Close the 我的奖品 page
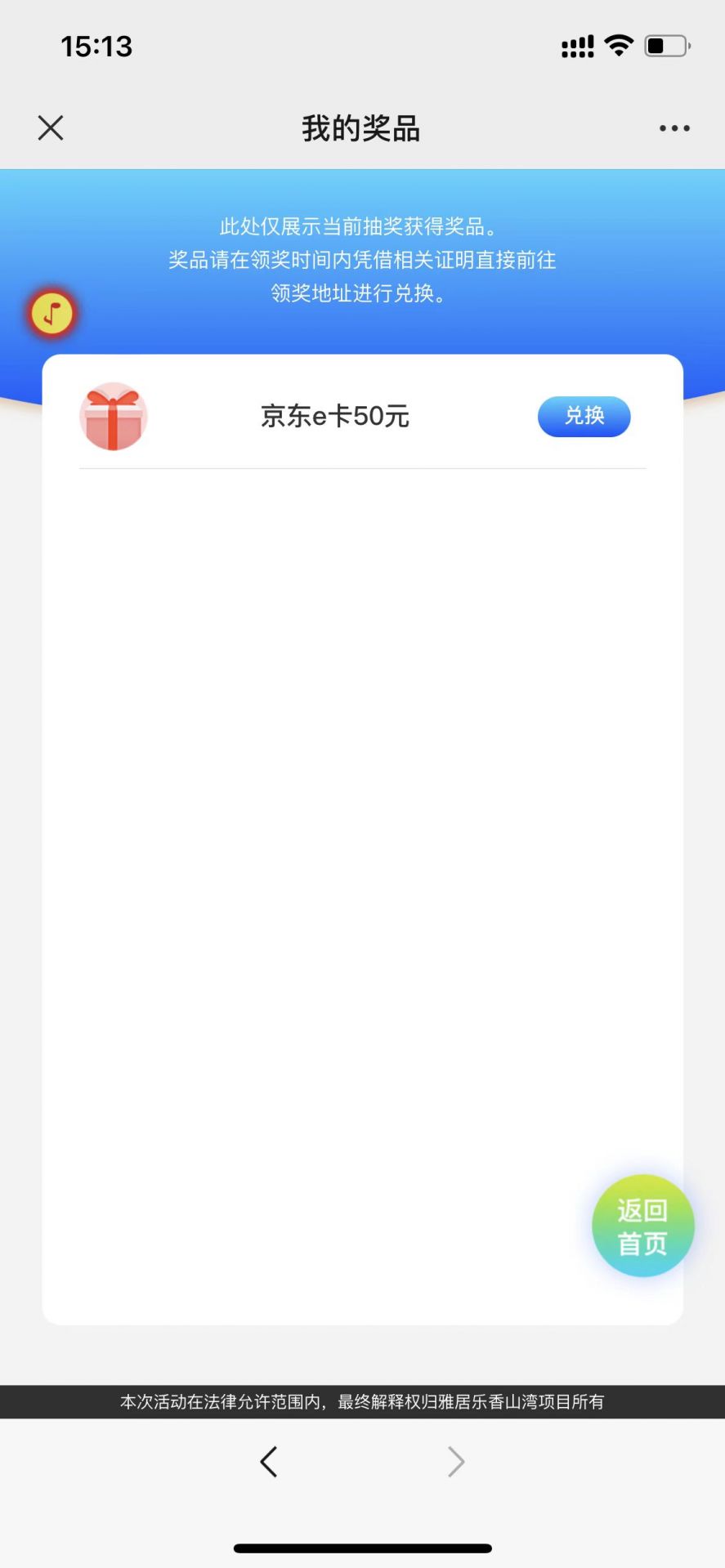This screenshot has height=1568, width=725. 51,127
